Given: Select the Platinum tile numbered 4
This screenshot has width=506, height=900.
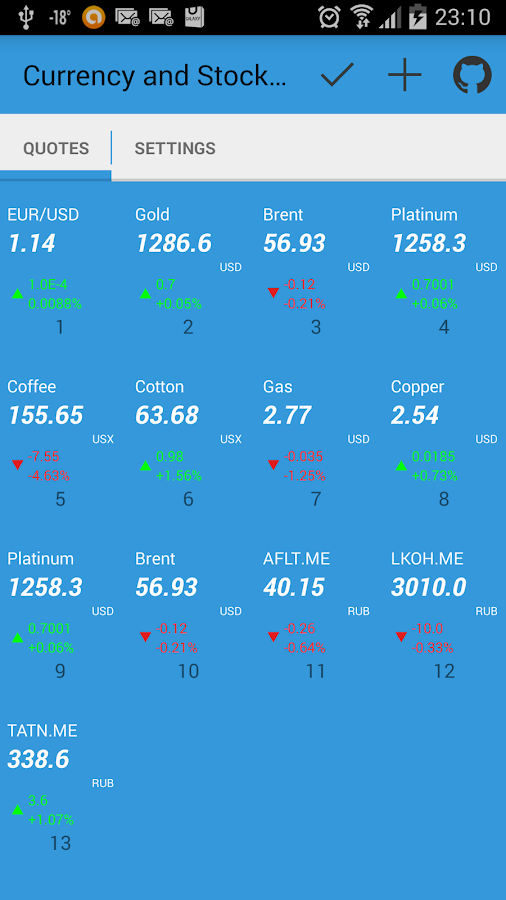Looking at the screenshot, I should (444, 271).
